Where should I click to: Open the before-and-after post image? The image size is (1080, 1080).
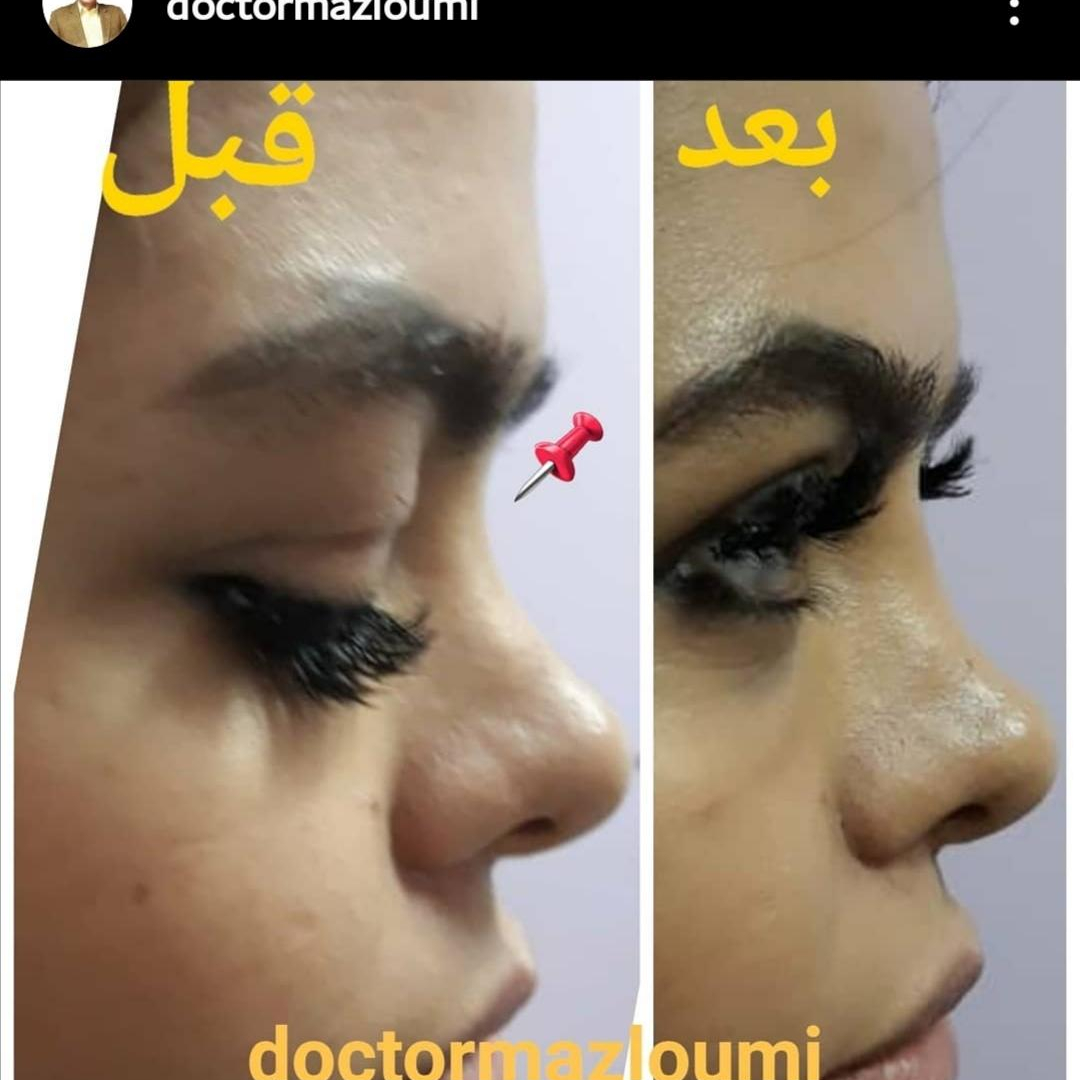(x=540, y=580)
